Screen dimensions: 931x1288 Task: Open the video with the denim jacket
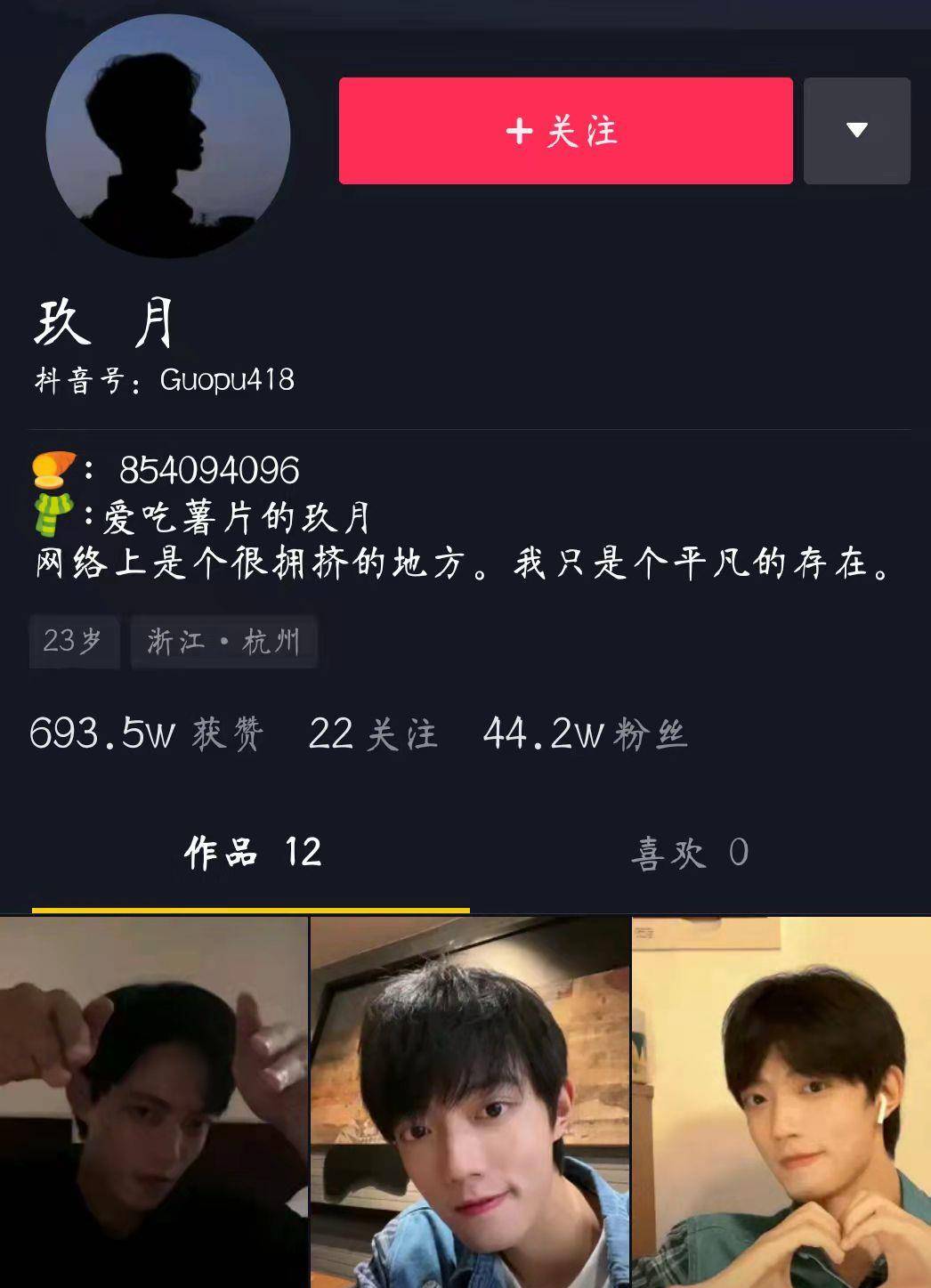click(470, 1102)
